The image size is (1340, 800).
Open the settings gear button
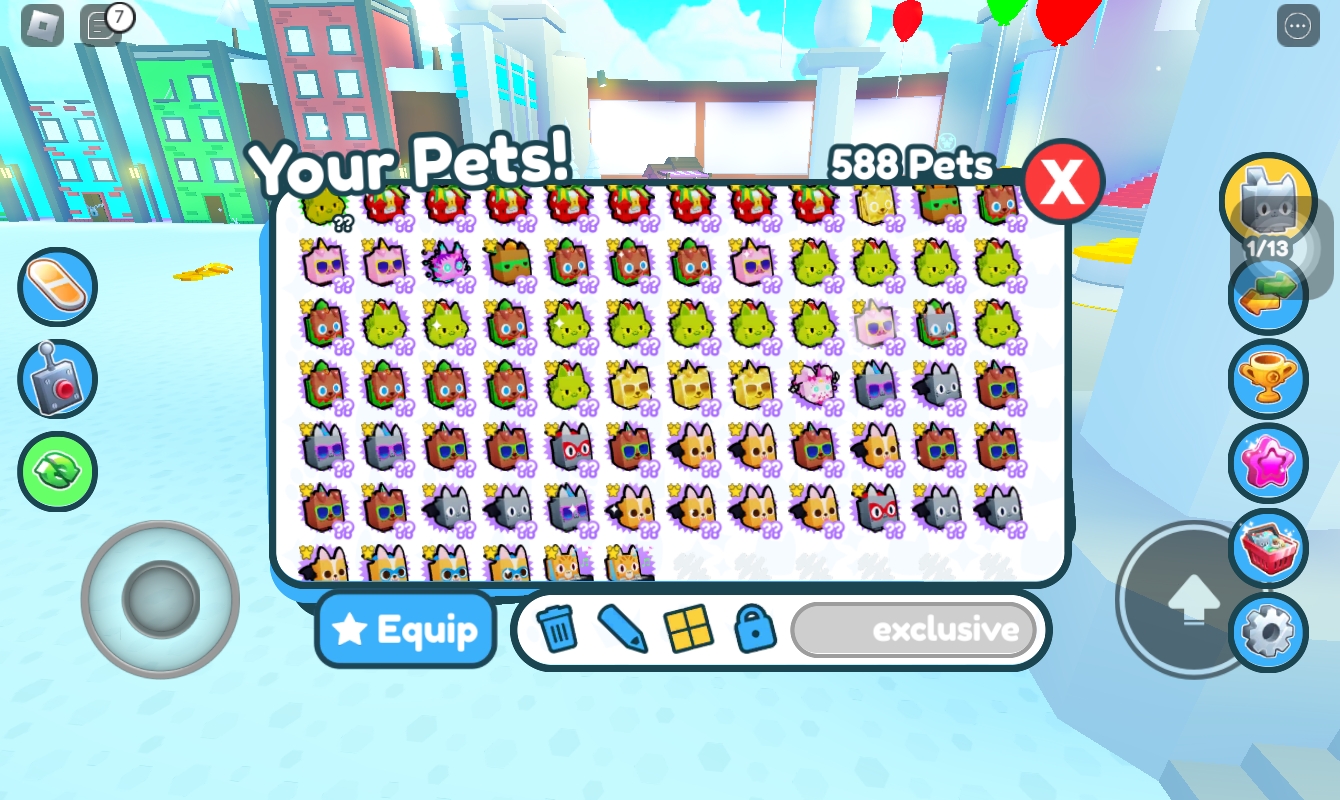(1267, 632)
